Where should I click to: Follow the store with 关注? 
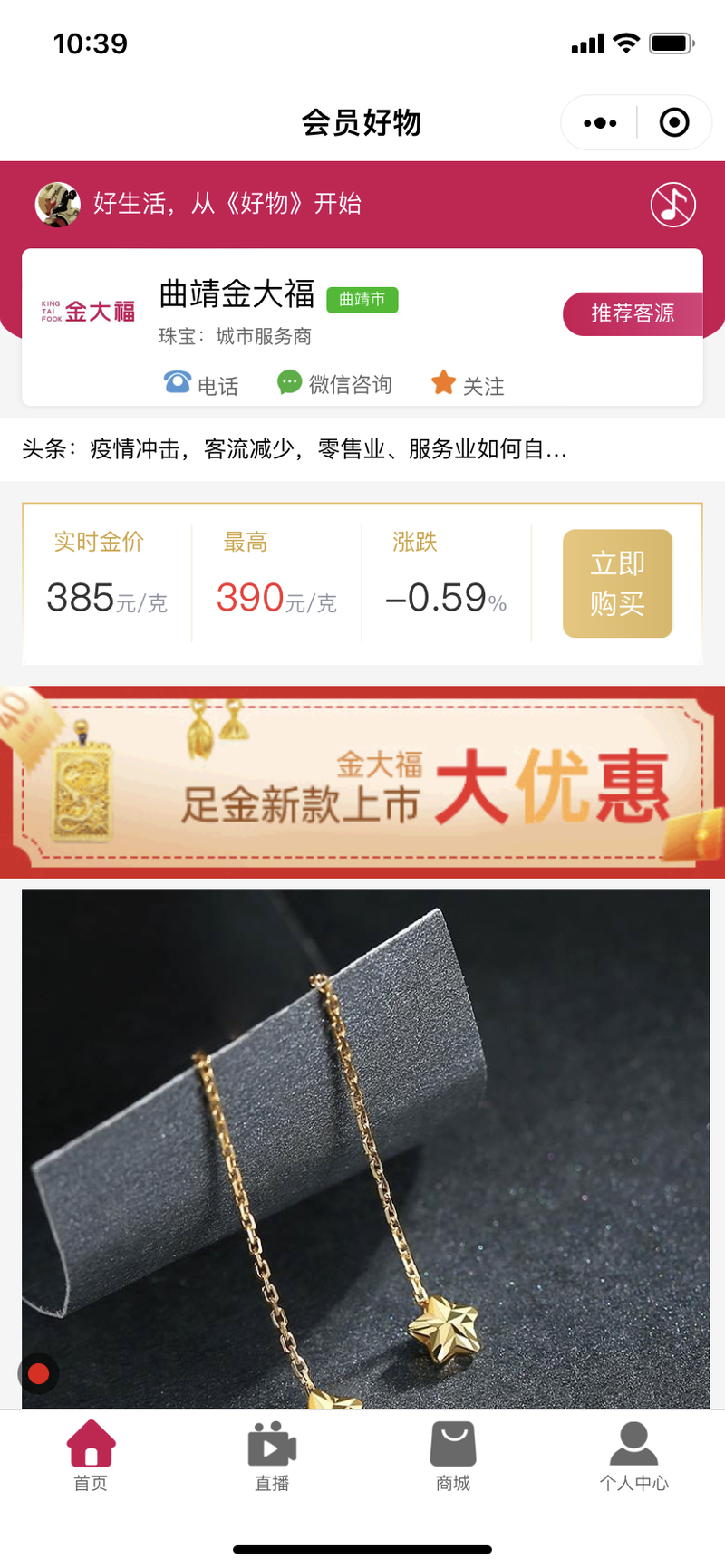point(468,385)
